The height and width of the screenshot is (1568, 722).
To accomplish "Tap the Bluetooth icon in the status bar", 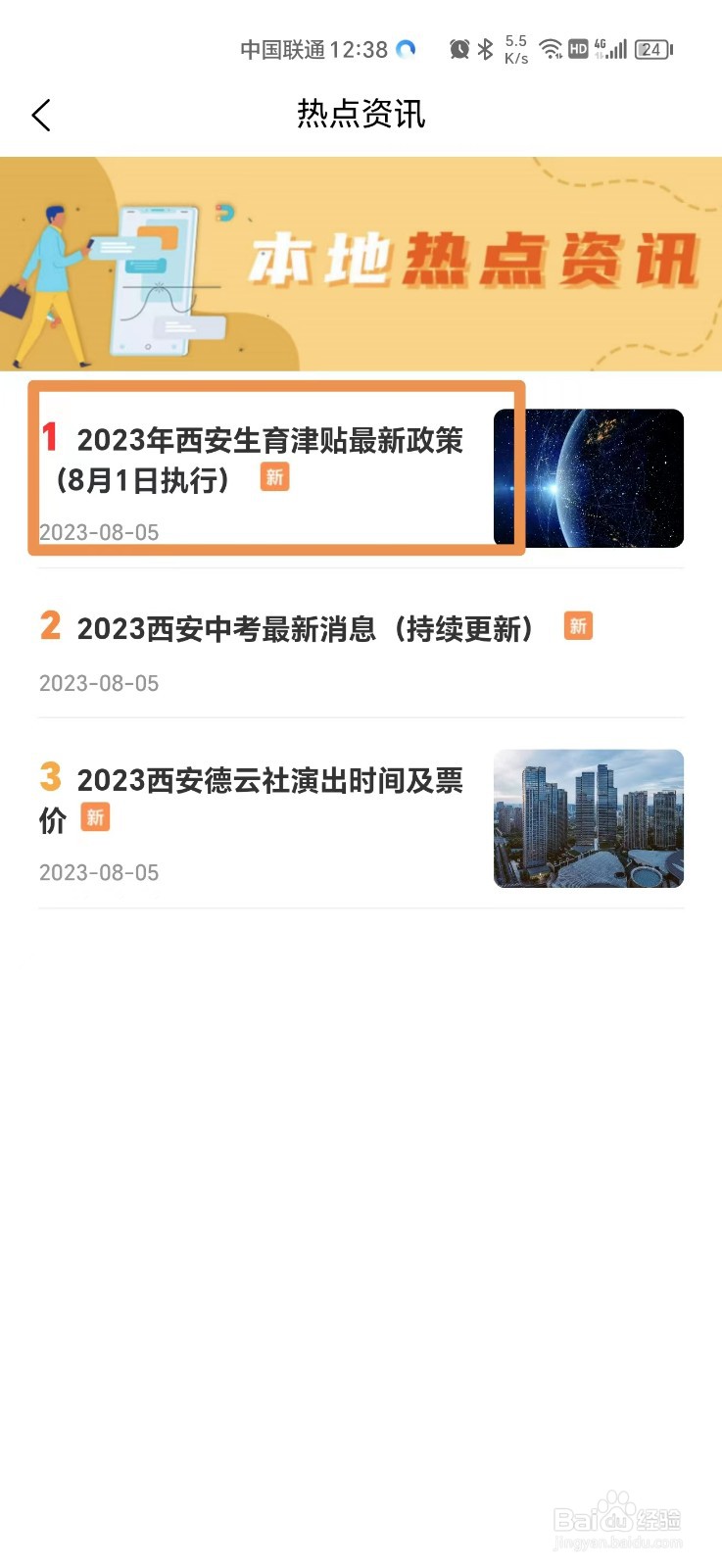I will point(484,48).
